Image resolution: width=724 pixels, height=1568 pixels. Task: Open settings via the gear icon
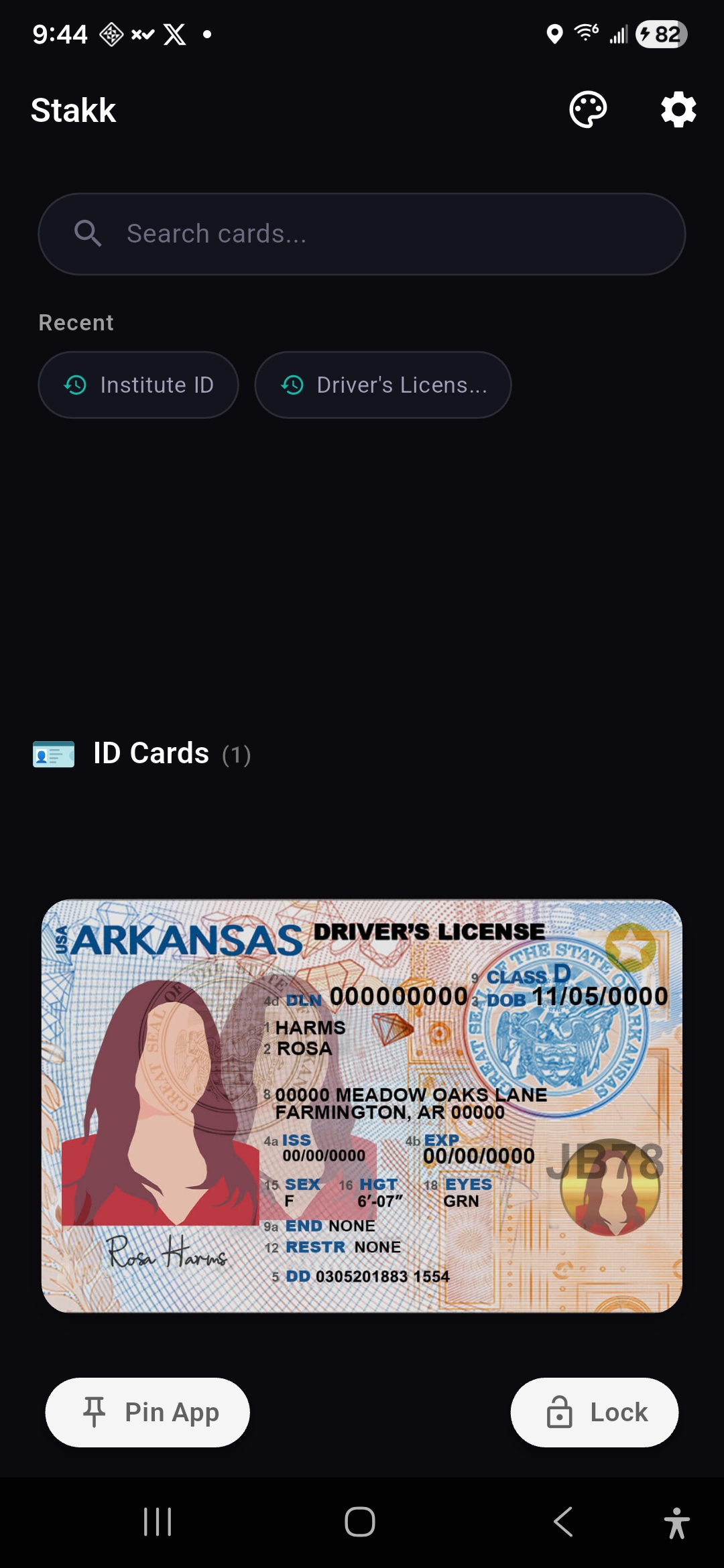pos(678,110)
